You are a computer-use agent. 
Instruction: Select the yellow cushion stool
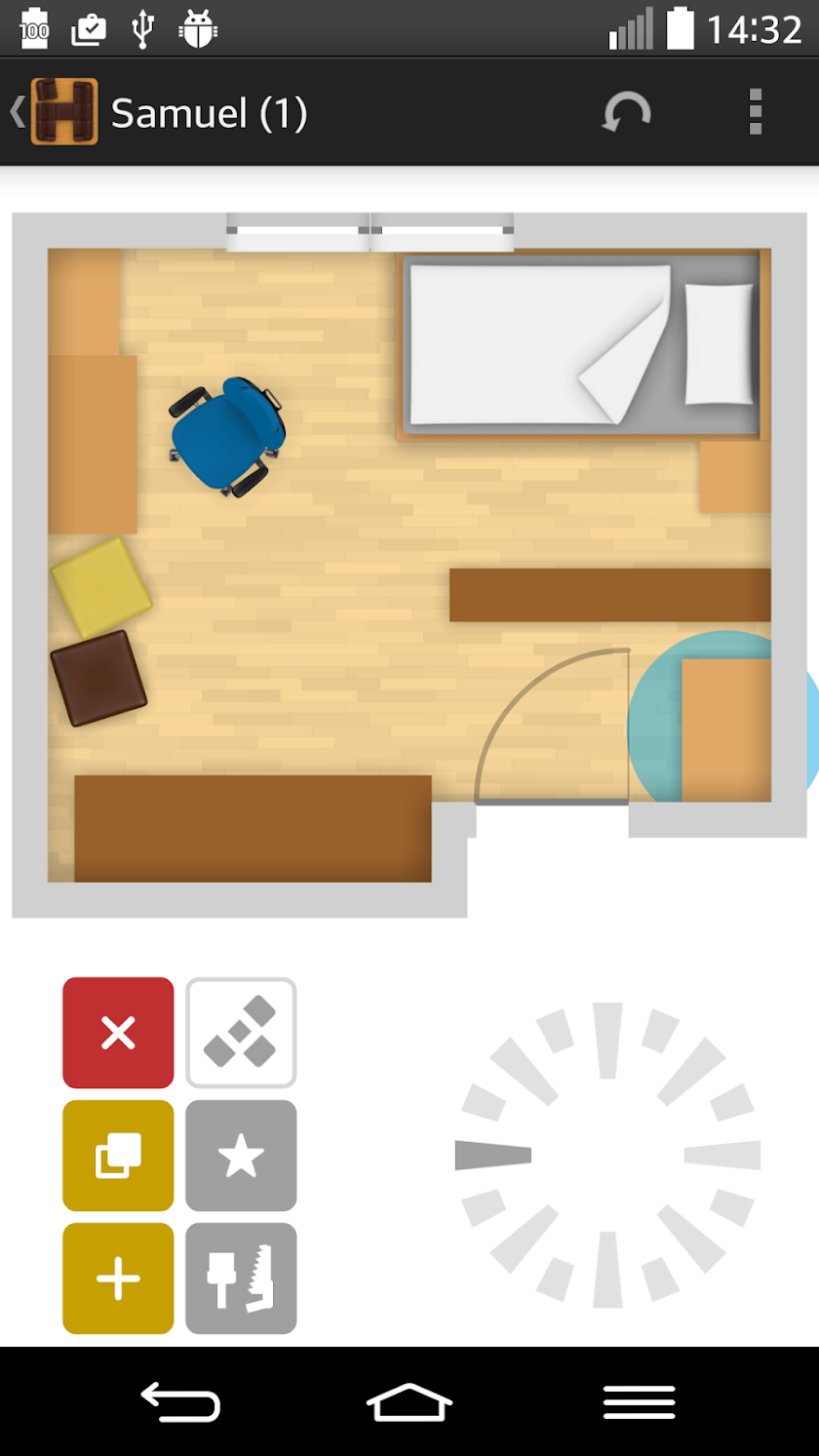click(x=100, y=588)
